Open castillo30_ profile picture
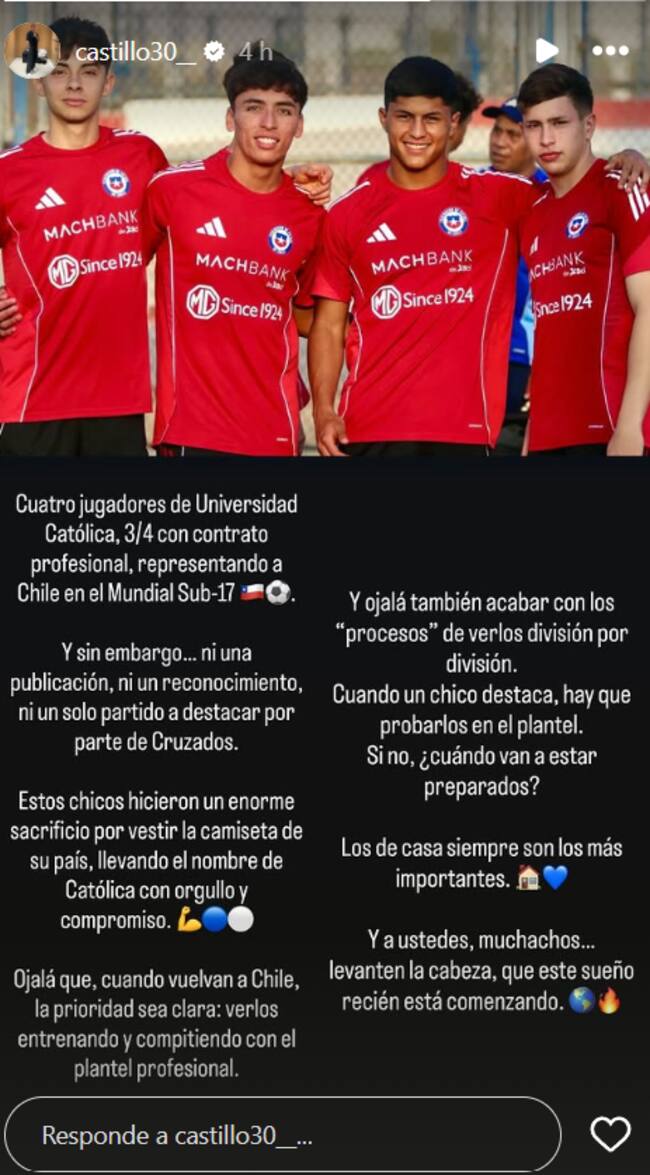The image size is (650, 1175). 31,50
